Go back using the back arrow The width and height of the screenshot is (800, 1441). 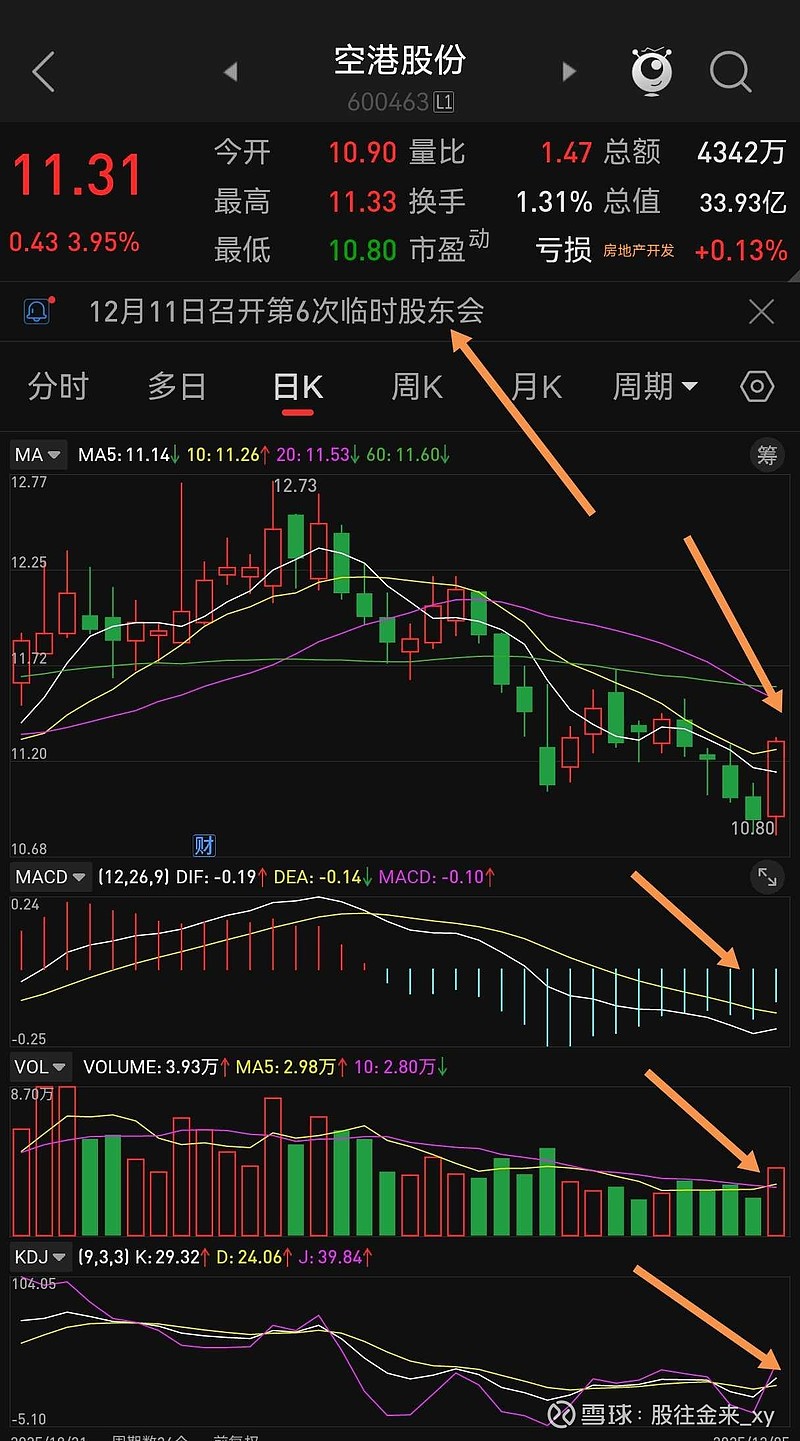click(42, 71)
